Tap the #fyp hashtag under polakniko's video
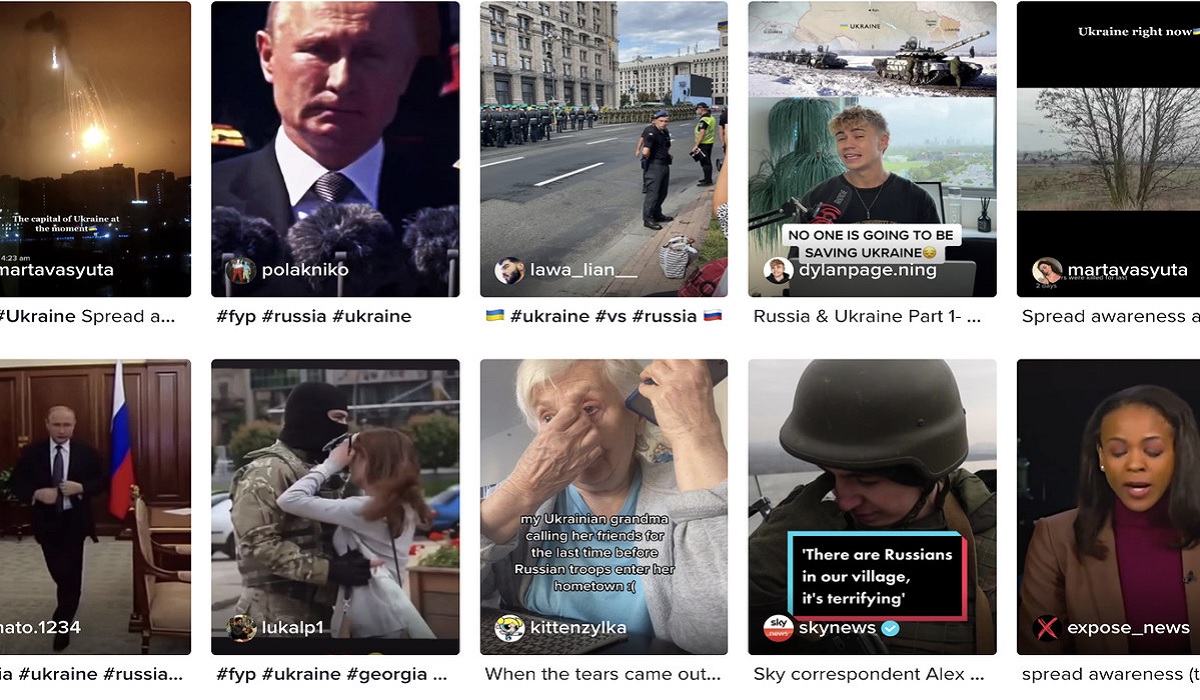The image size is (1200, 700). pyautogui.click(x=236, y=317)
